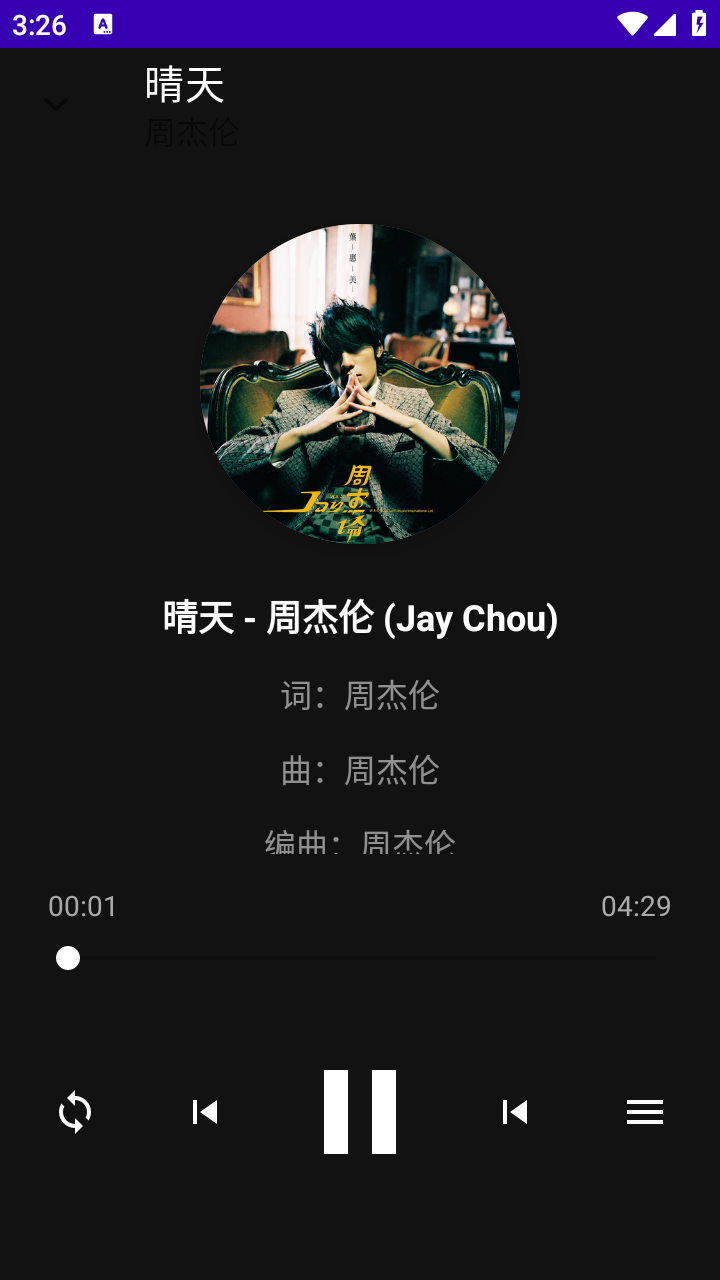
Task: Click the arranger line 编曲：周杰伦
Action: 360,842
